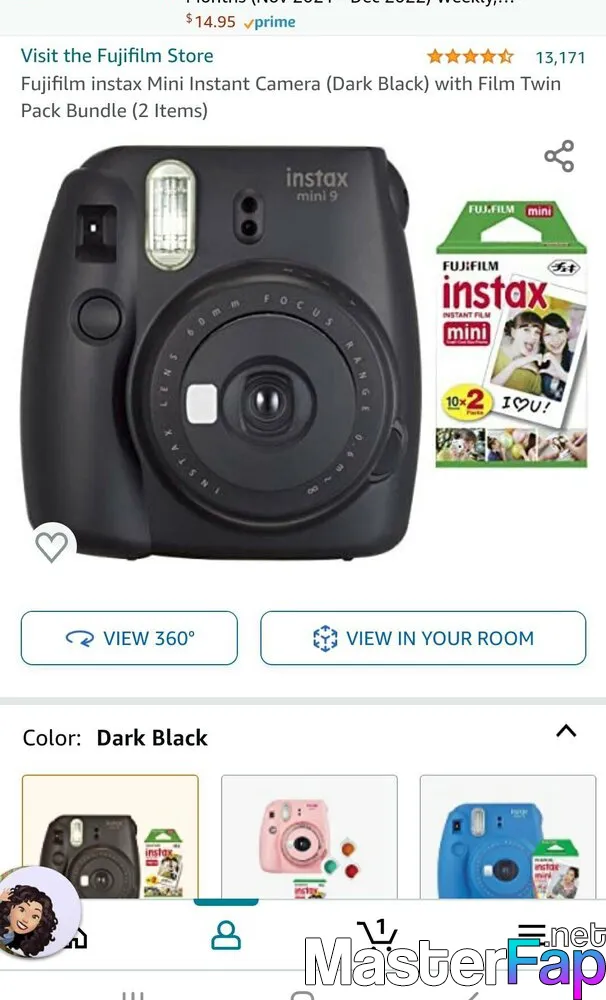Select the Dark Black color option

(110, 835)
